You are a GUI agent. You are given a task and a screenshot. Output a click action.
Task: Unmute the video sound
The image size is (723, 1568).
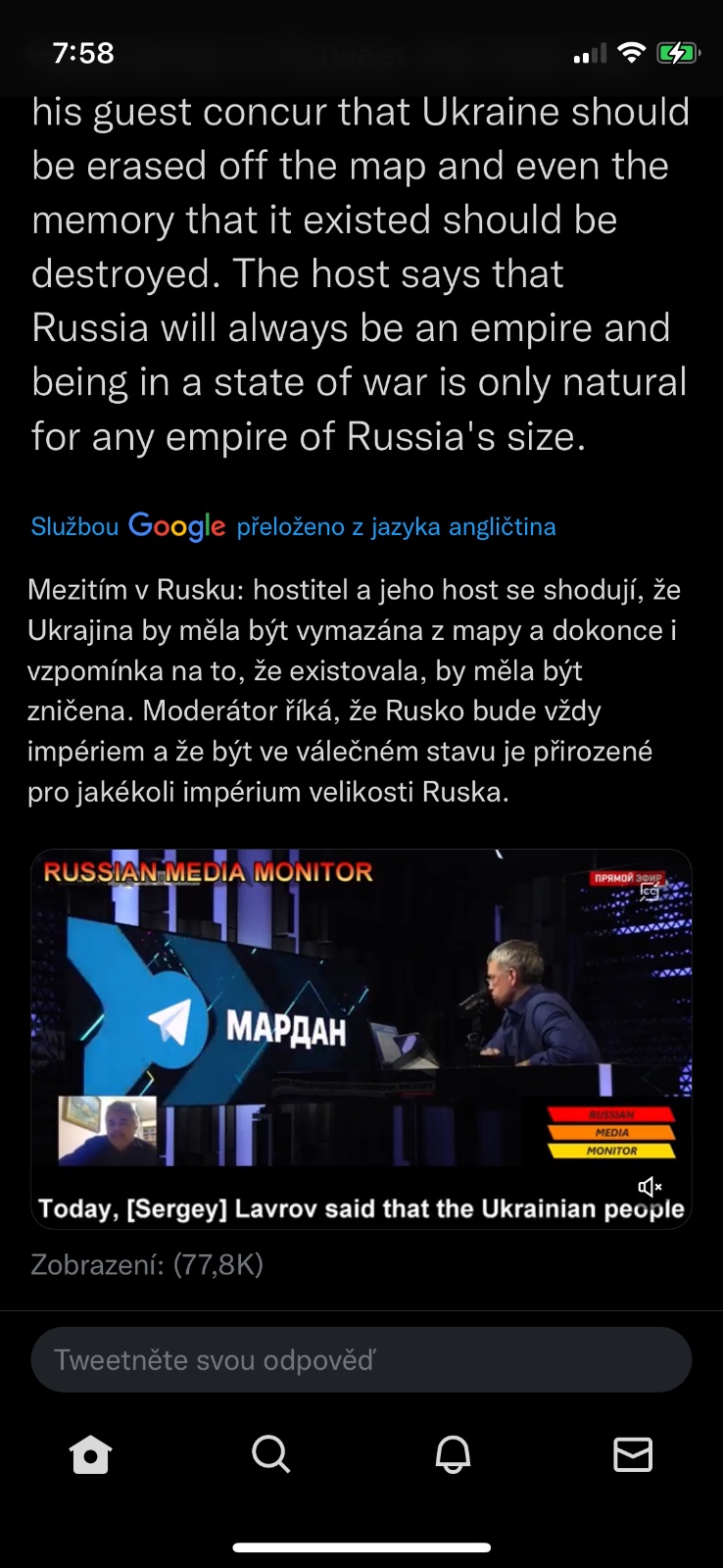[650, 1187]
